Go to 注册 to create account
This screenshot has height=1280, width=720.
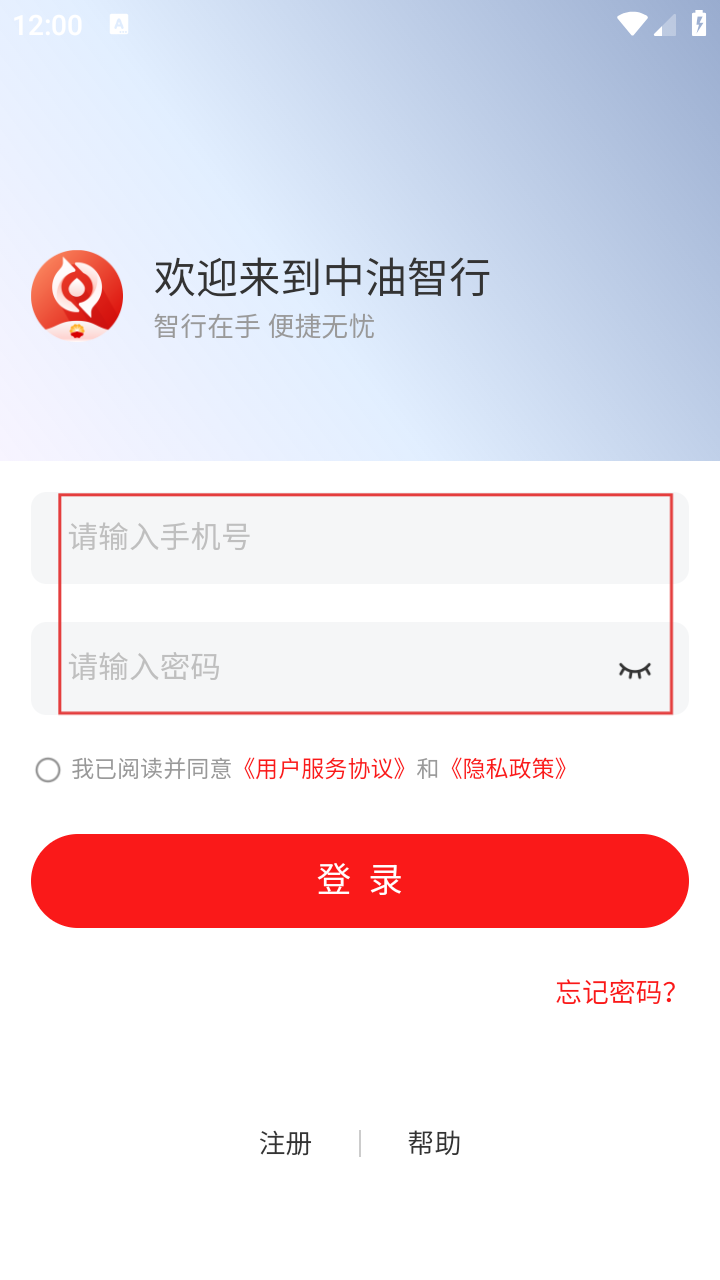pos(286,1143)
